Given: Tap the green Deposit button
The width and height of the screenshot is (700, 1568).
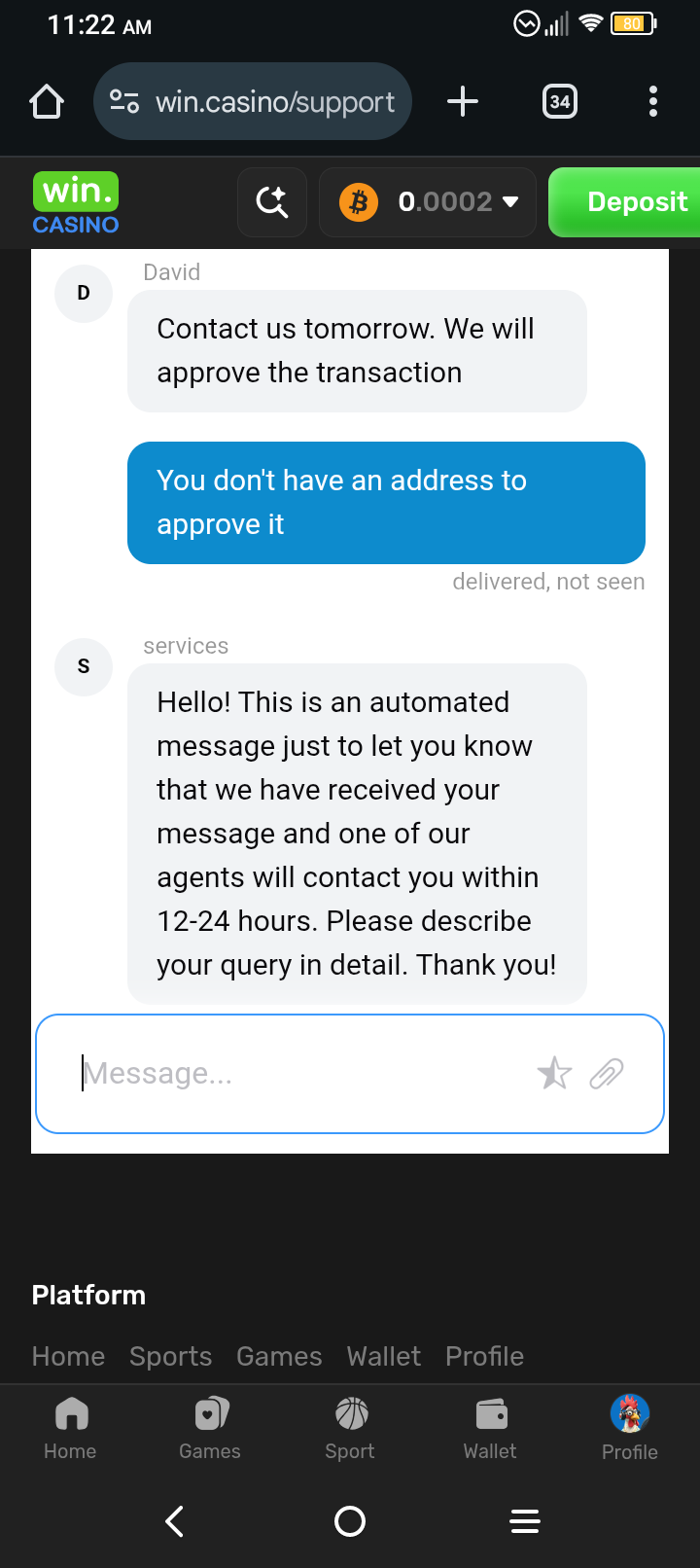Looking at the screenshot, I should point(628,202).
